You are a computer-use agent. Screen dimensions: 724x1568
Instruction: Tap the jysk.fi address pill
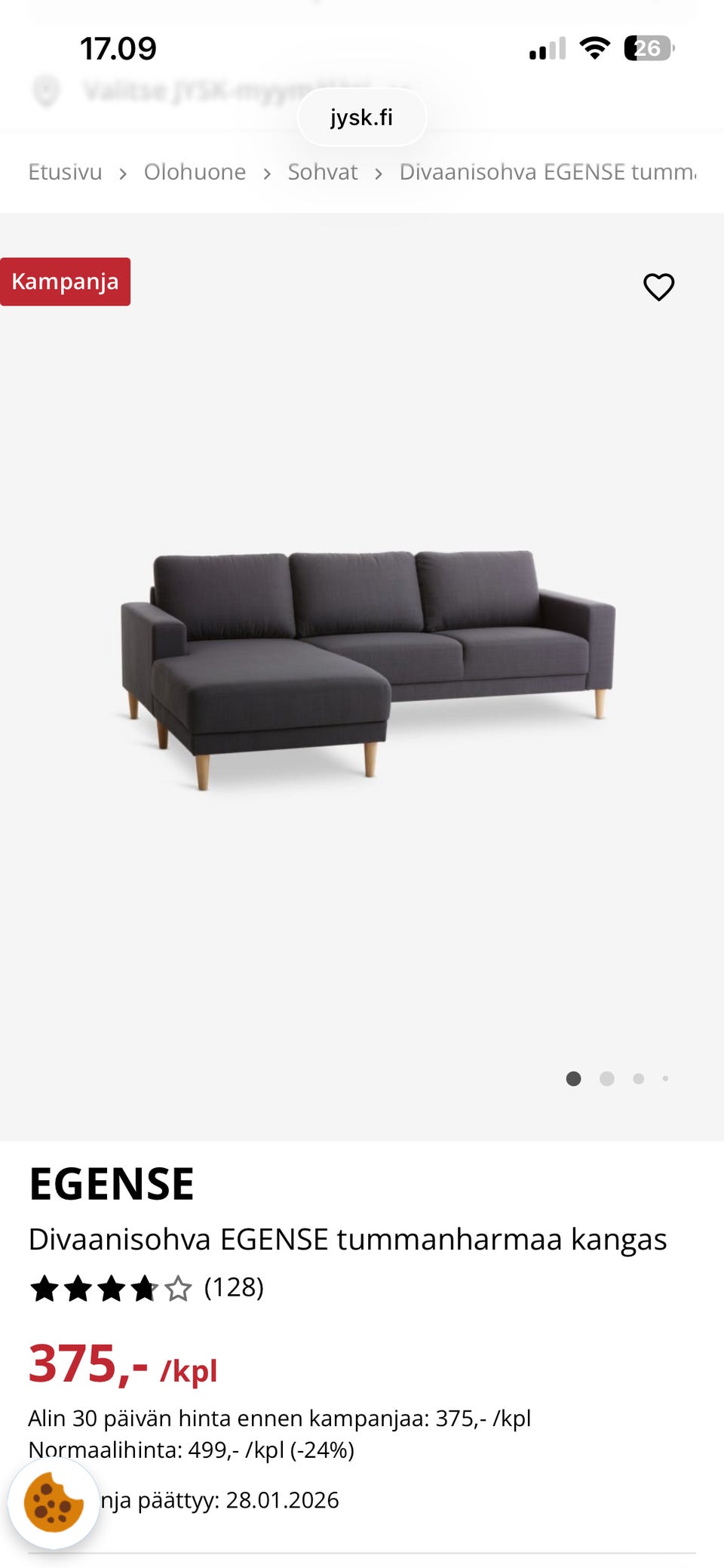point(362,118)
